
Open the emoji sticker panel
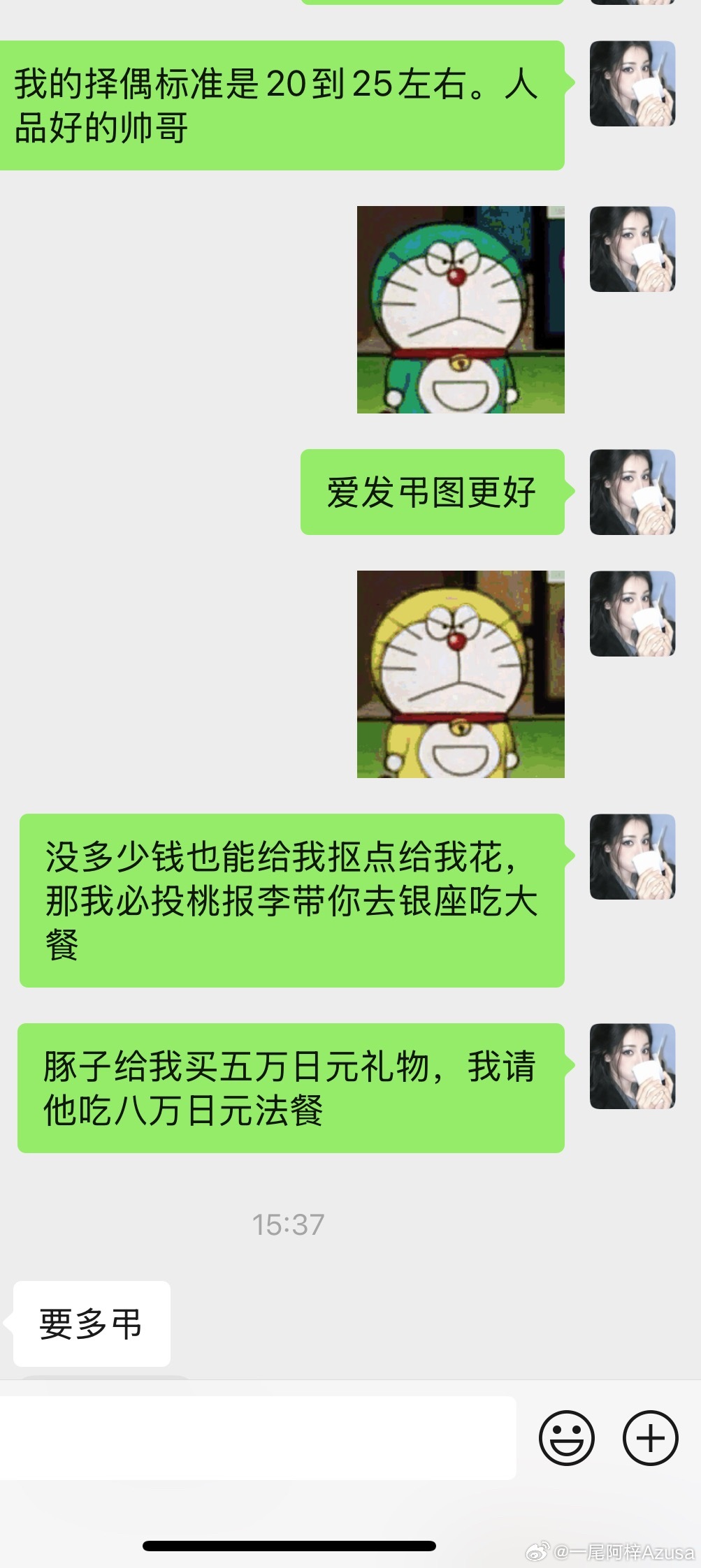click(x=566, y=1437)
